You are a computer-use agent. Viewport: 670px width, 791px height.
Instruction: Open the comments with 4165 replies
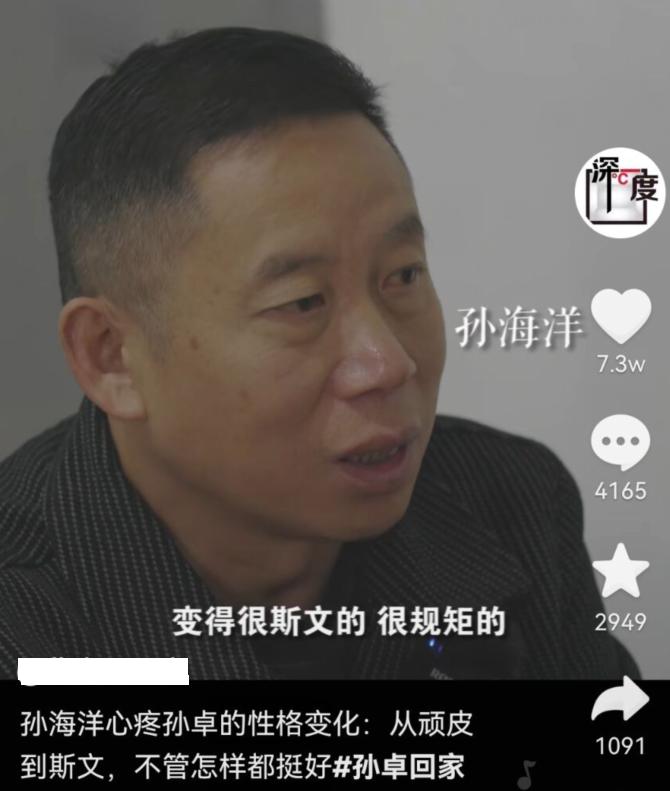pos(620,445)
